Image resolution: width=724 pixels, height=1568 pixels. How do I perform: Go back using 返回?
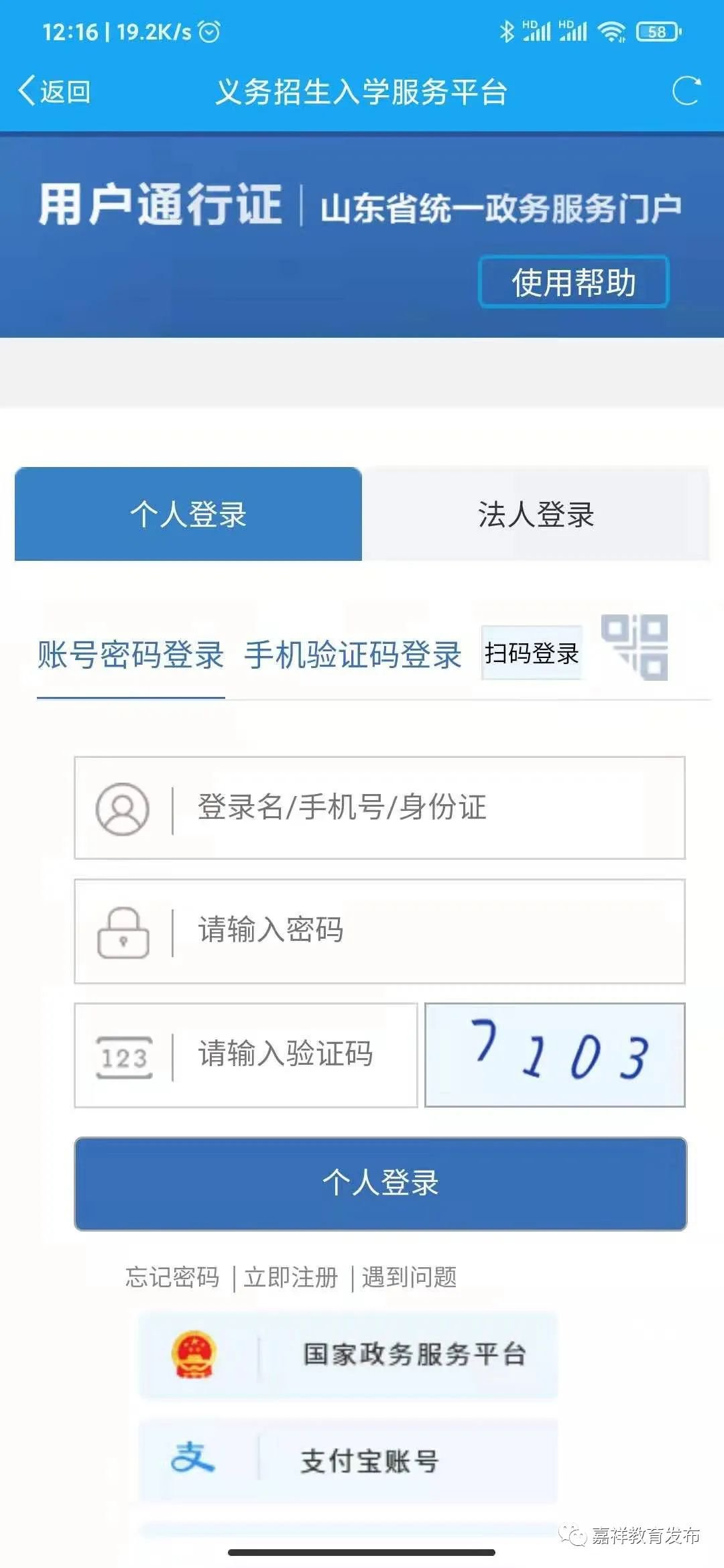click(55, 91)
